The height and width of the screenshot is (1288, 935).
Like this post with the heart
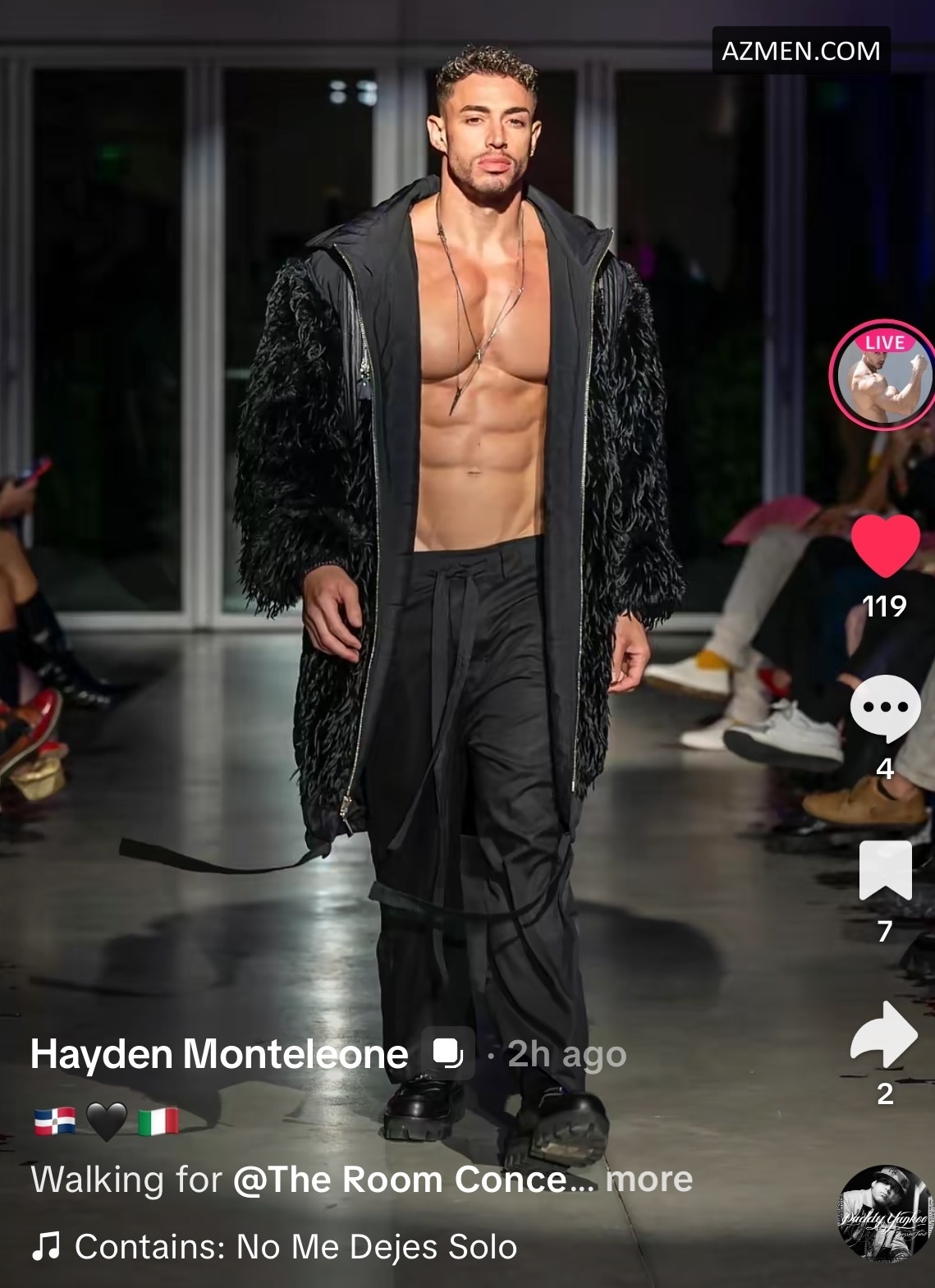[x=884, y=546]
